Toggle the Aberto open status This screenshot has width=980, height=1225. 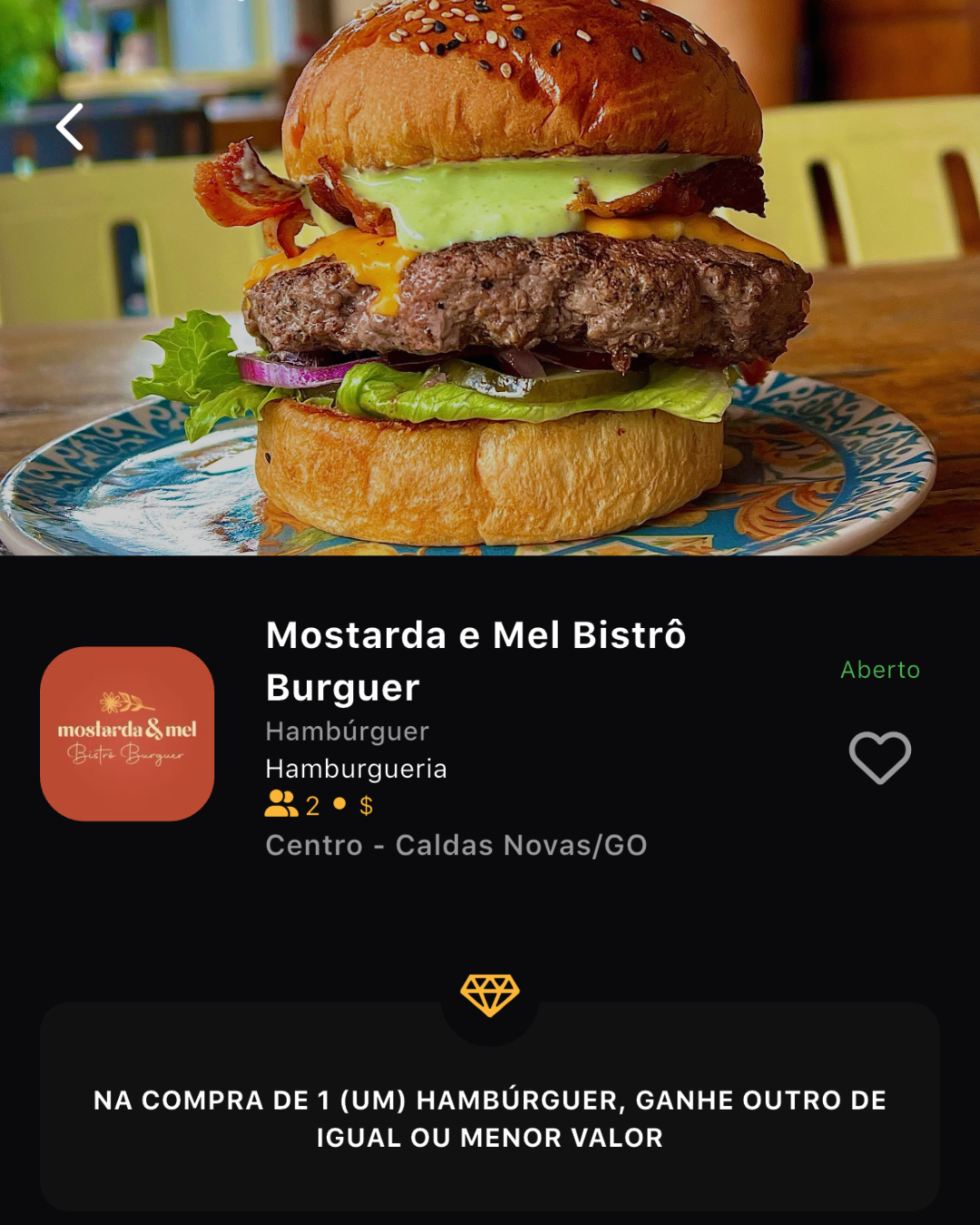(x=878, y=671)
